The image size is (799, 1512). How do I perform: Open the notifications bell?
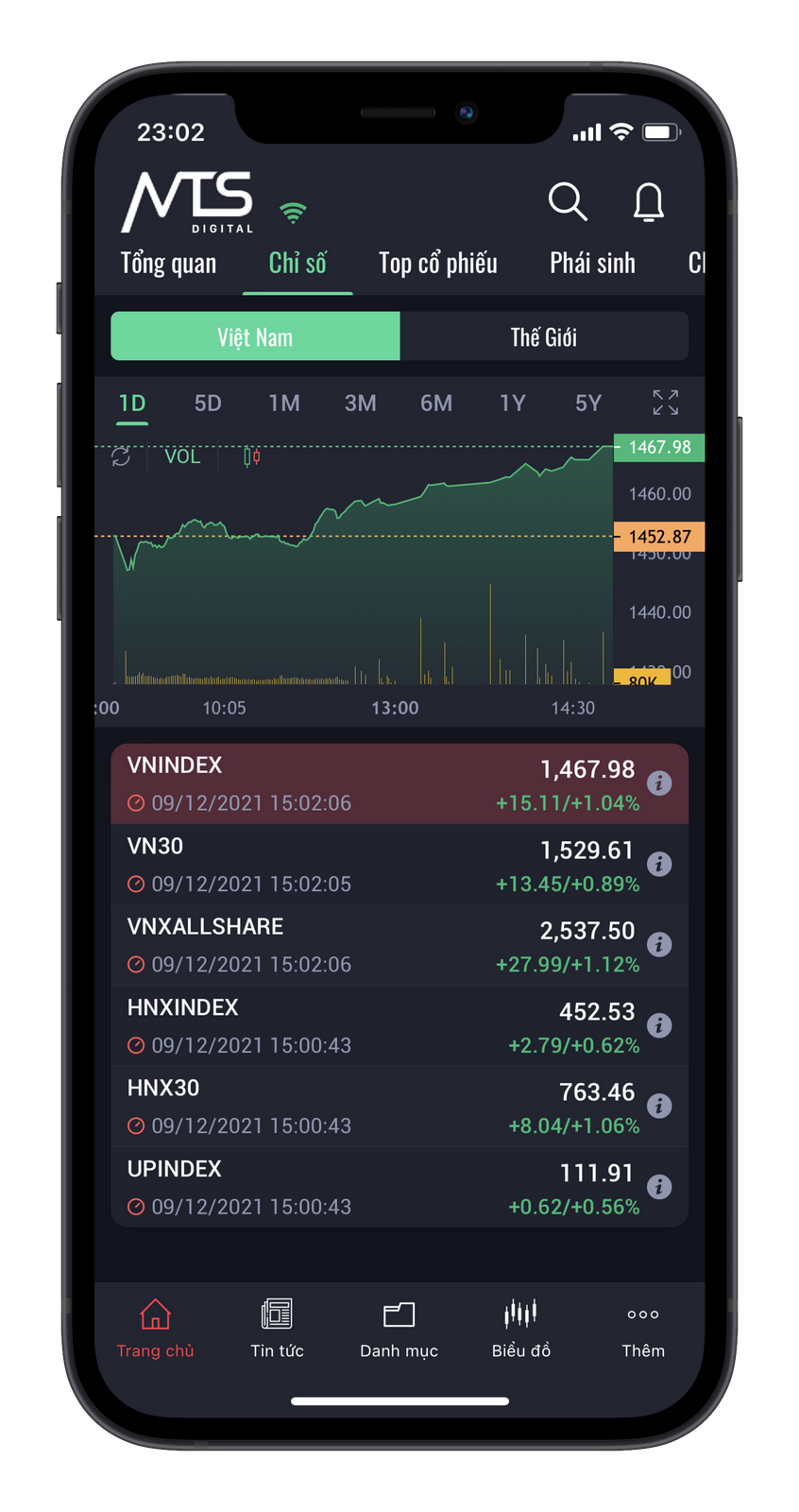click(648, 201)
